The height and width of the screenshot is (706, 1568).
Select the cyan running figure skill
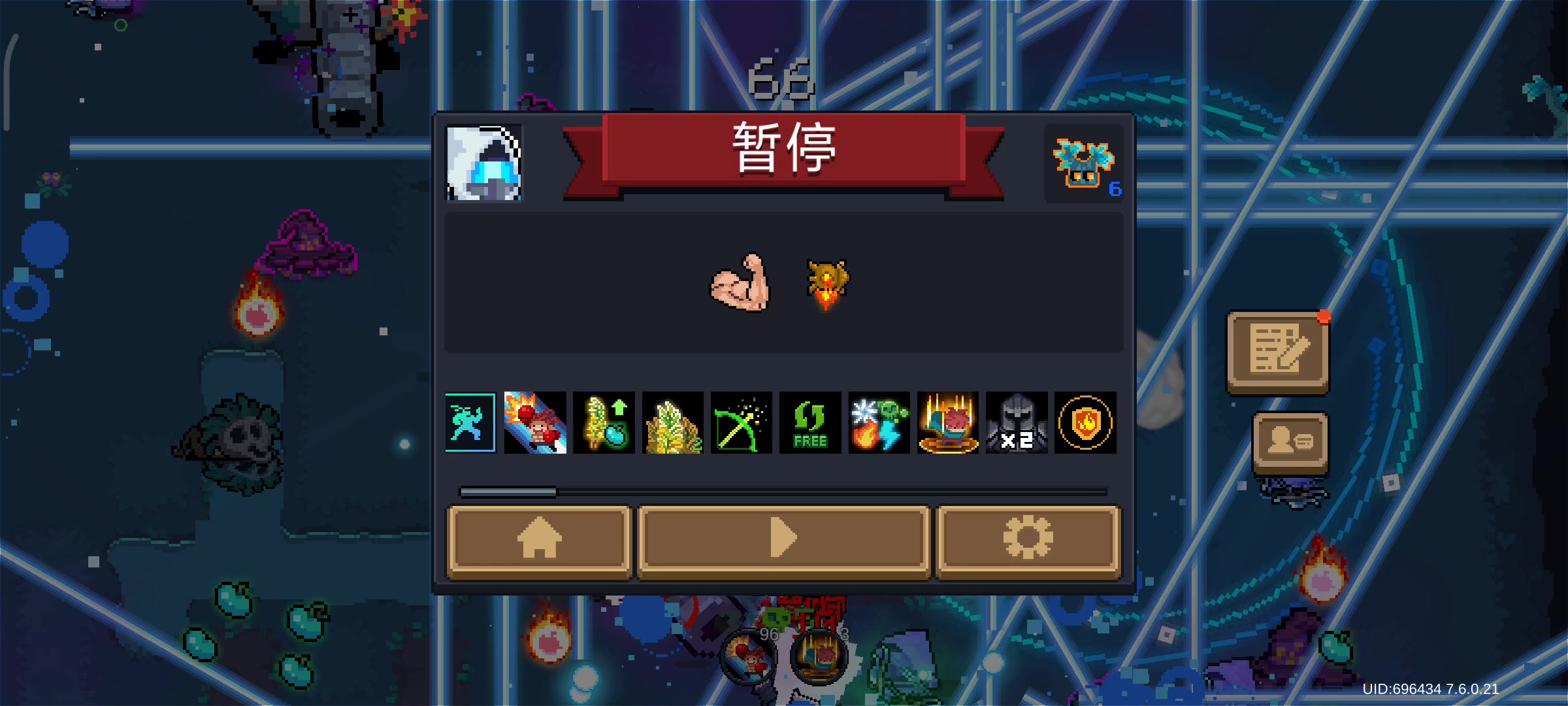470,423
